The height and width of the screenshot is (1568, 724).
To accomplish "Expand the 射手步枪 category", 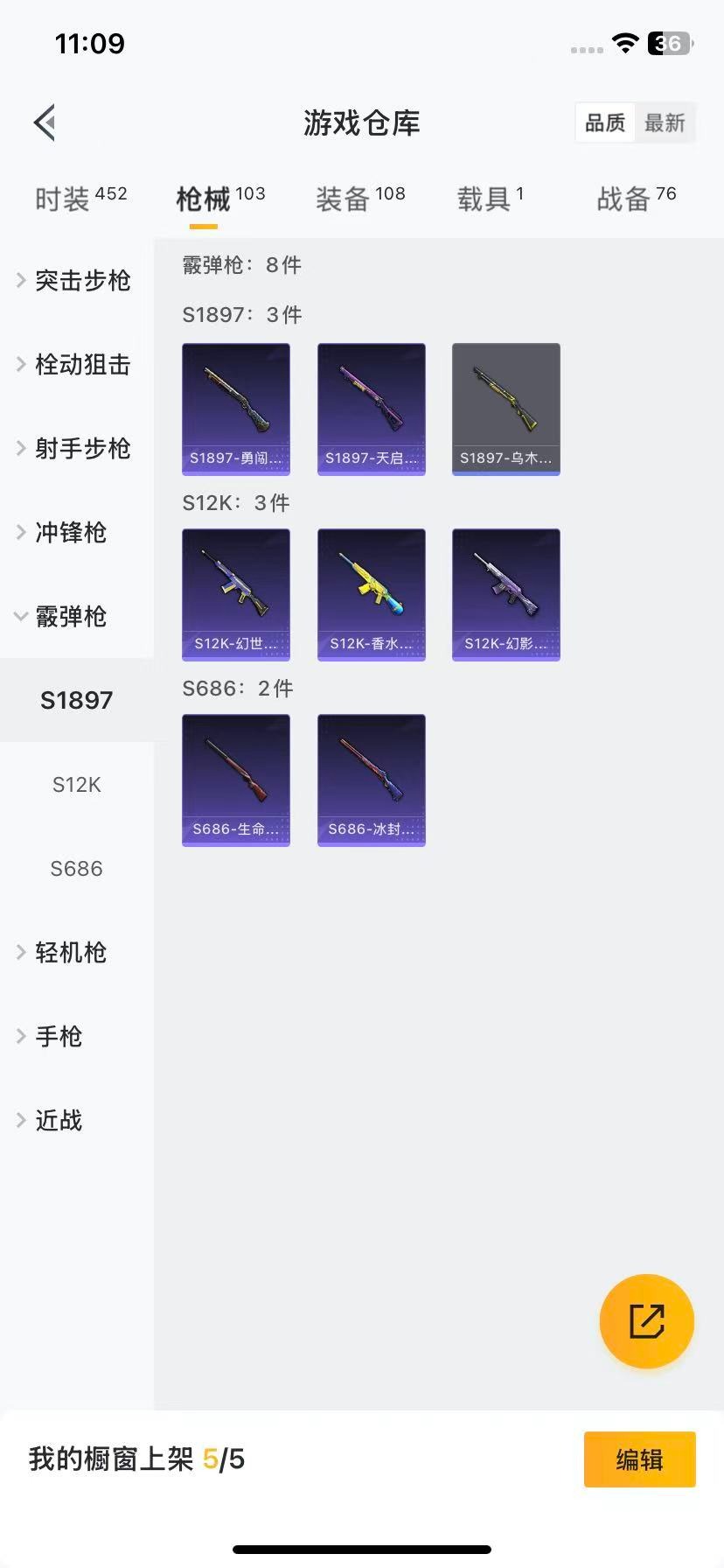I will tap(80, 449).
